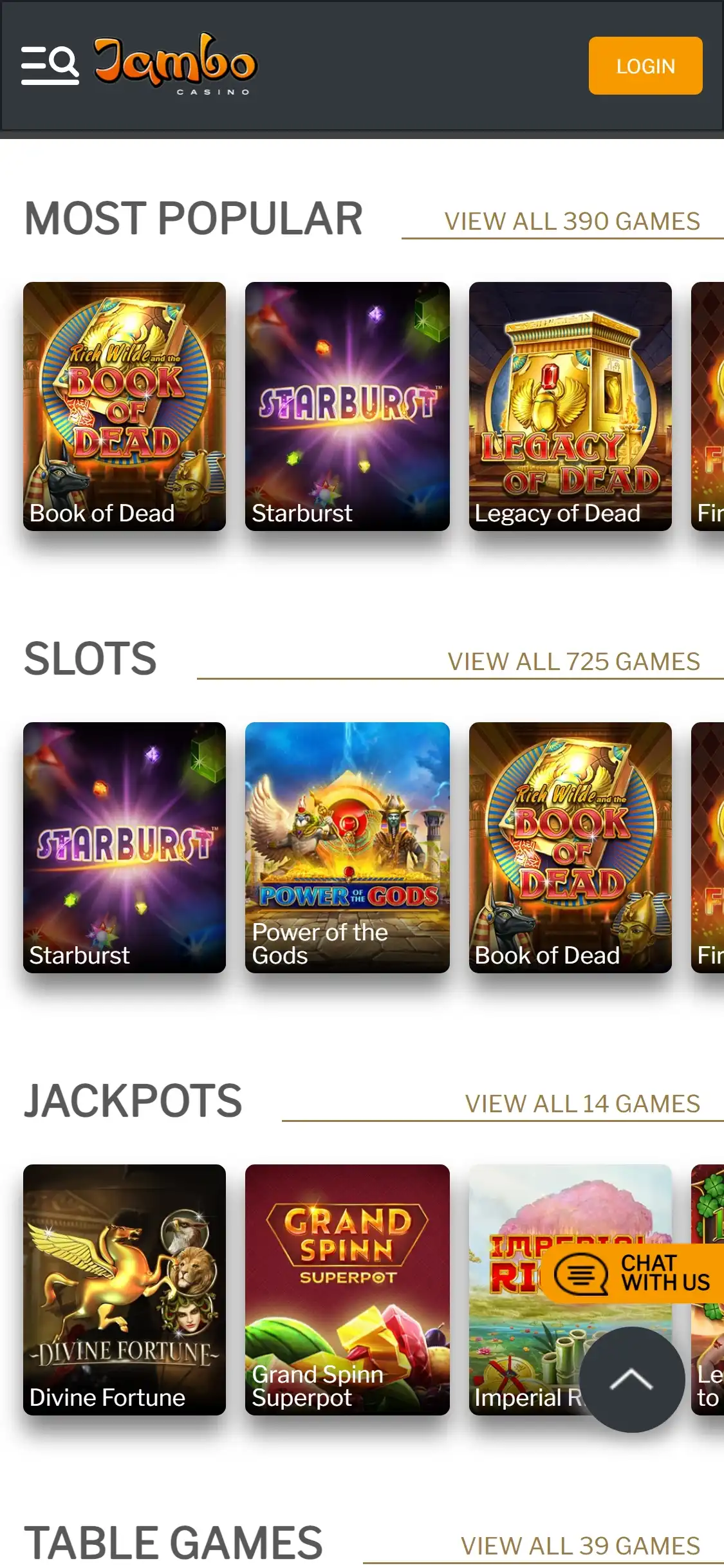
Task: View all 14 jackpot games
Action: 582,1104
